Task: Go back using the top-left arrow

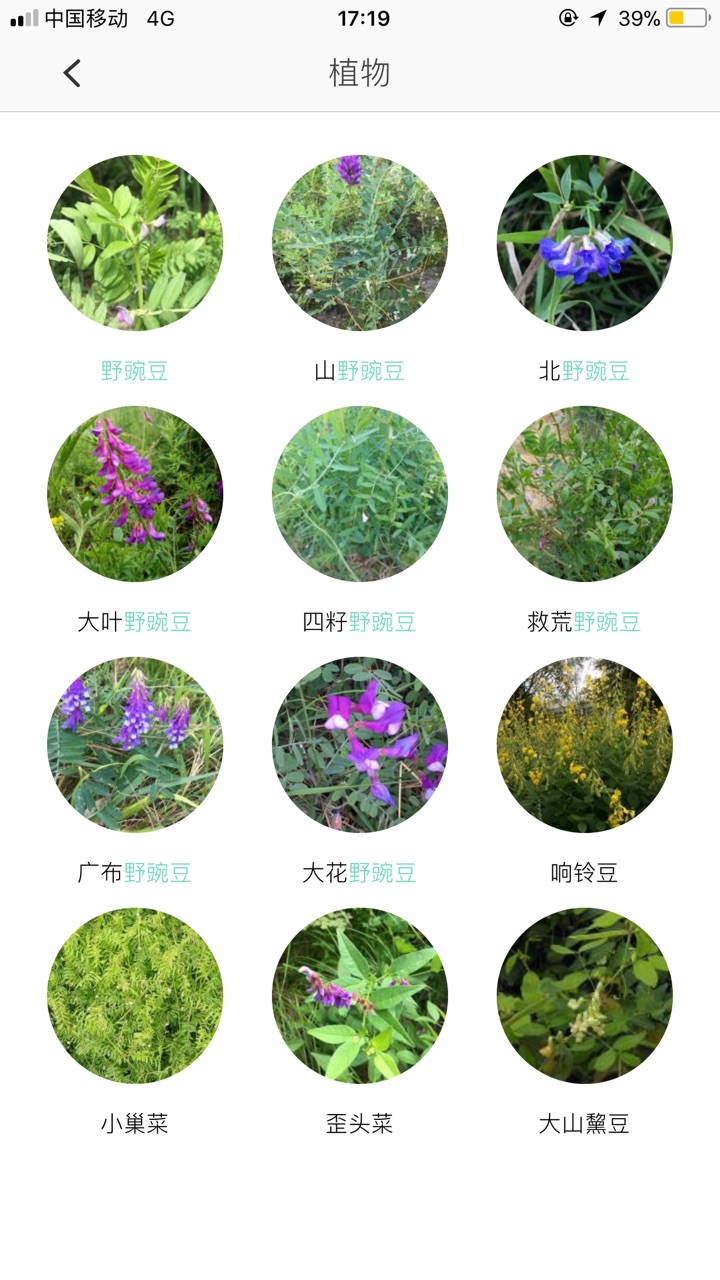Action: point(72,73)
